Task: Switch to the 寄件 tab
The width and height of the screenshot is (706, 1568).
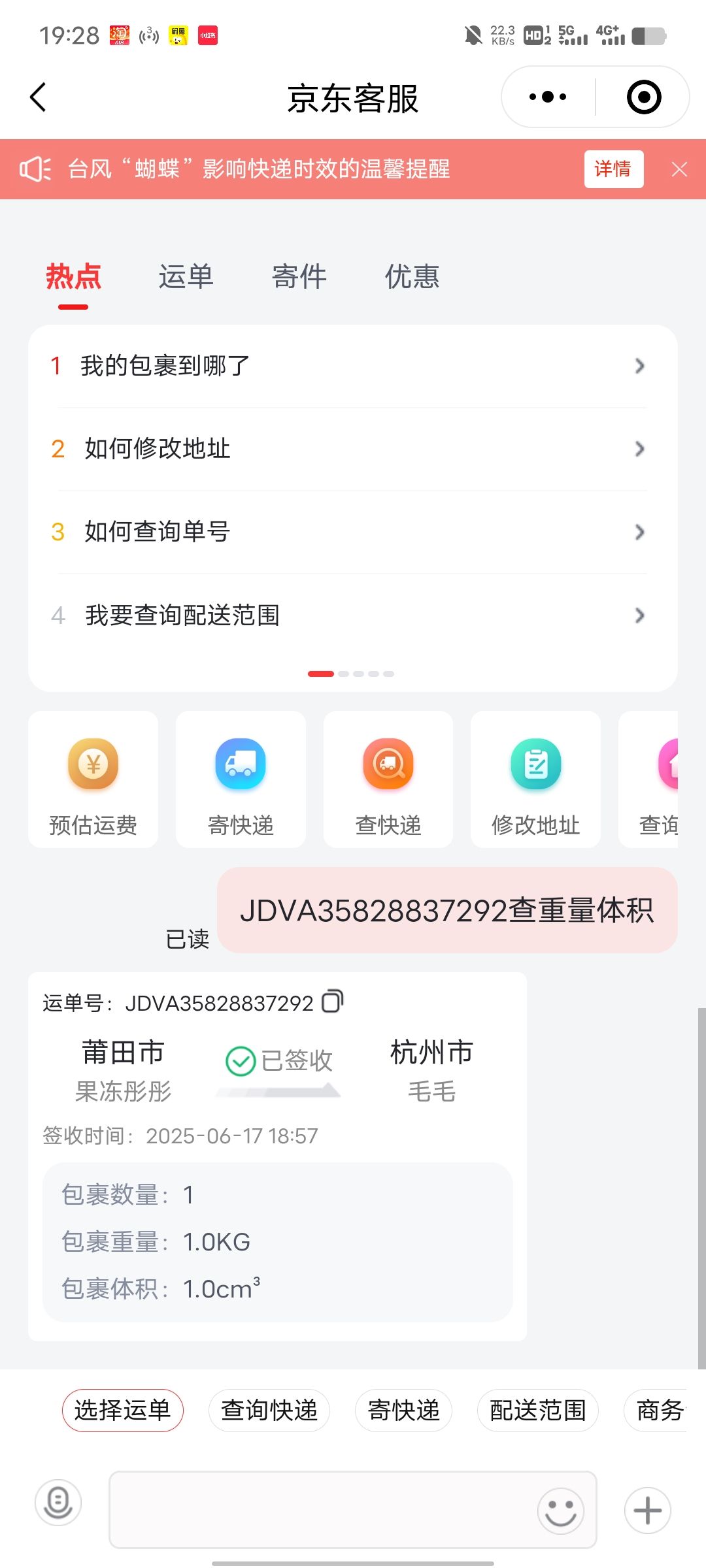Action: click(299, 277)
